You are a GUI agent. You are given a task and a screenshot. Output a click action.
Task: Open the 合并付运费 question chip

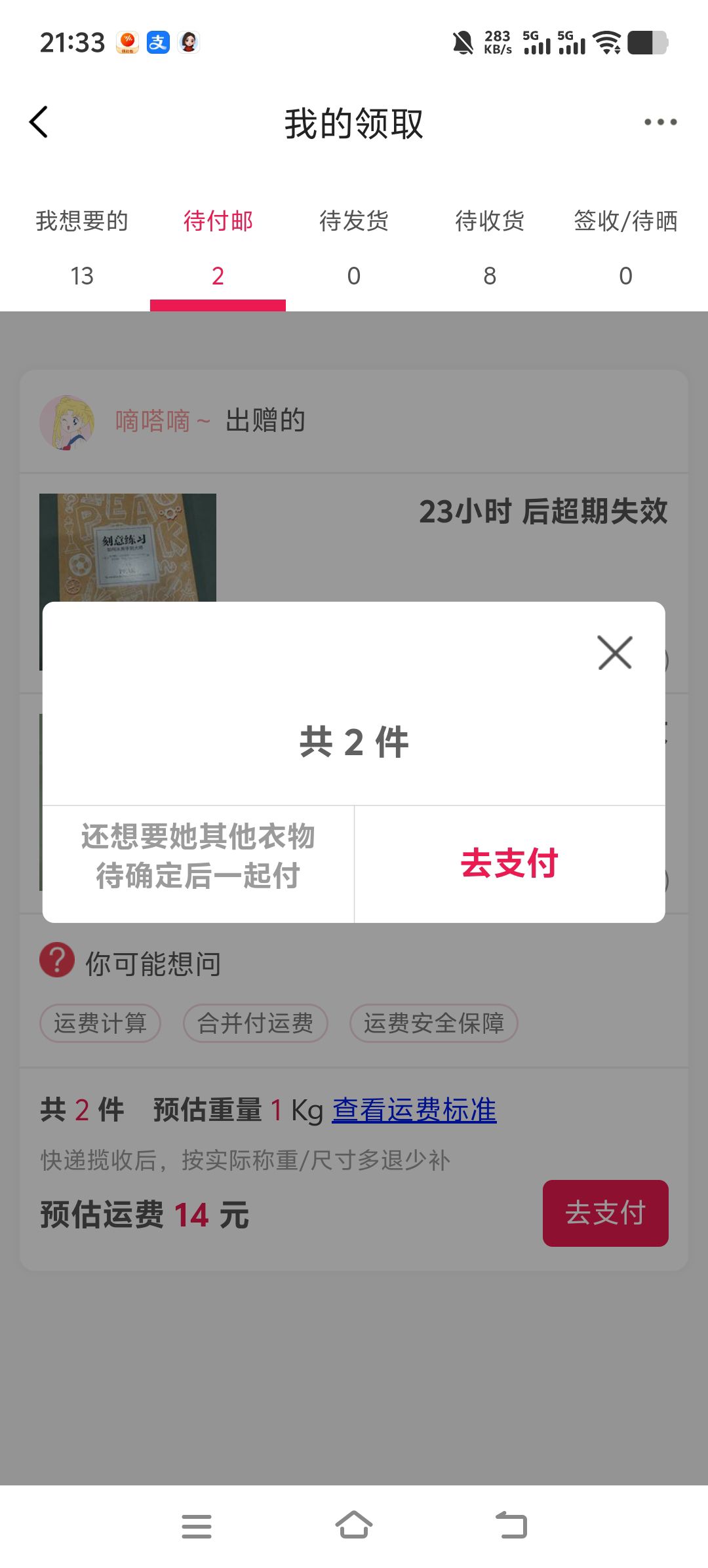click(255, 1023)
